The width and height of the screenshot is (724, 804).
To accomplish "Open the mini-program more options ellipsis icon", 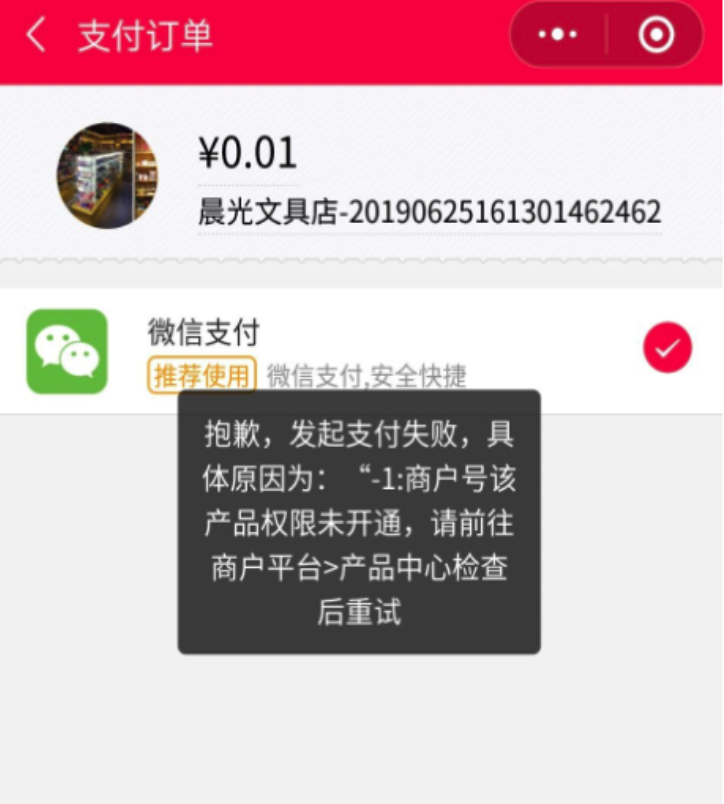I will tap(557, 33).
